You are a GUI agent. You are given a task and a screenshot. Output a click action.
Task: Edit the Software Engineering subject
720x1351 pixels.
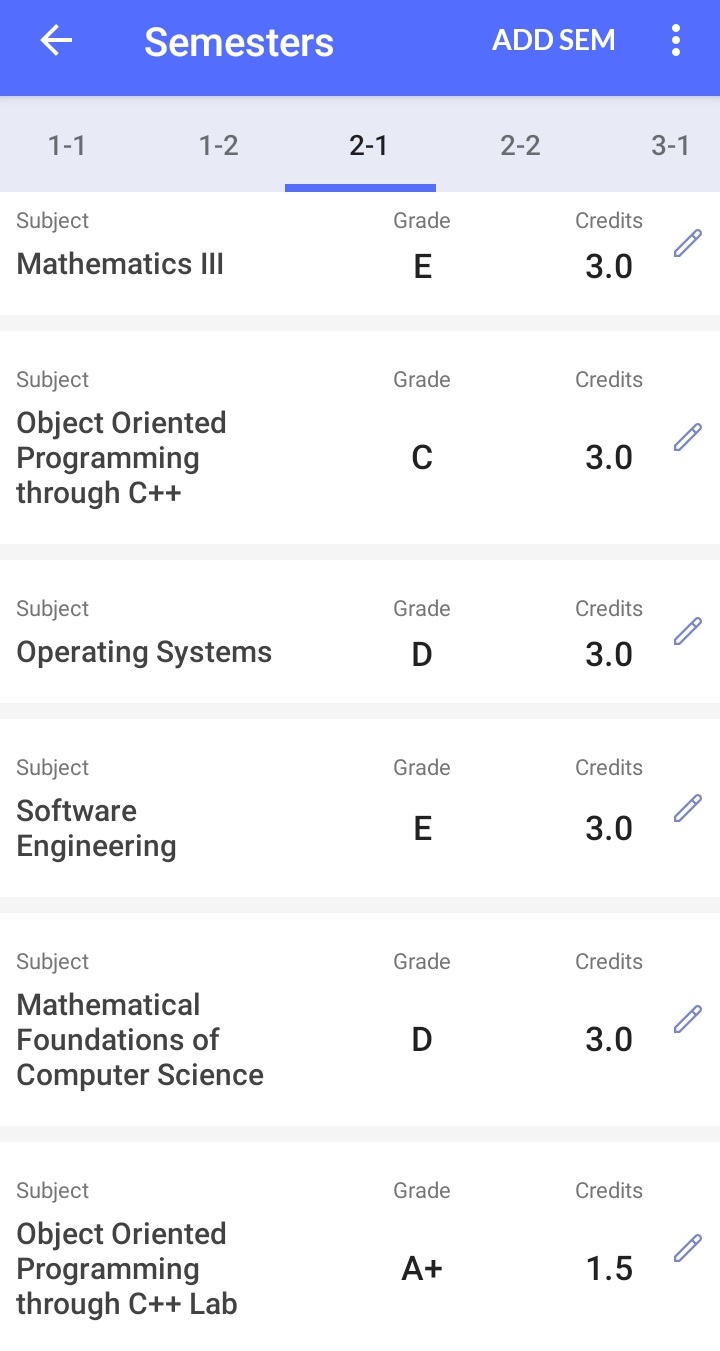[687, 808]
